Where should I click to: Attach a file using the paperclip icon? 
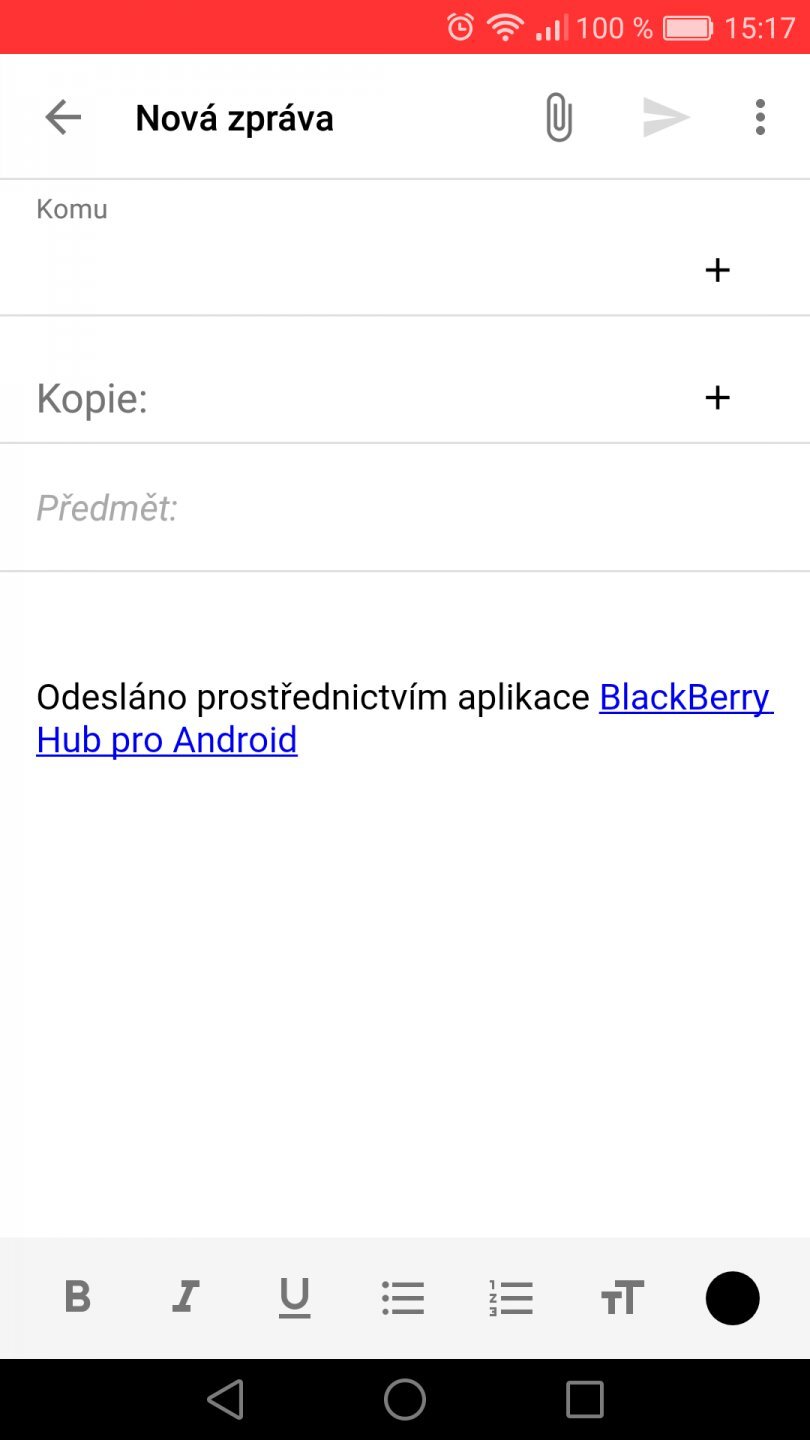coord(558,116)
